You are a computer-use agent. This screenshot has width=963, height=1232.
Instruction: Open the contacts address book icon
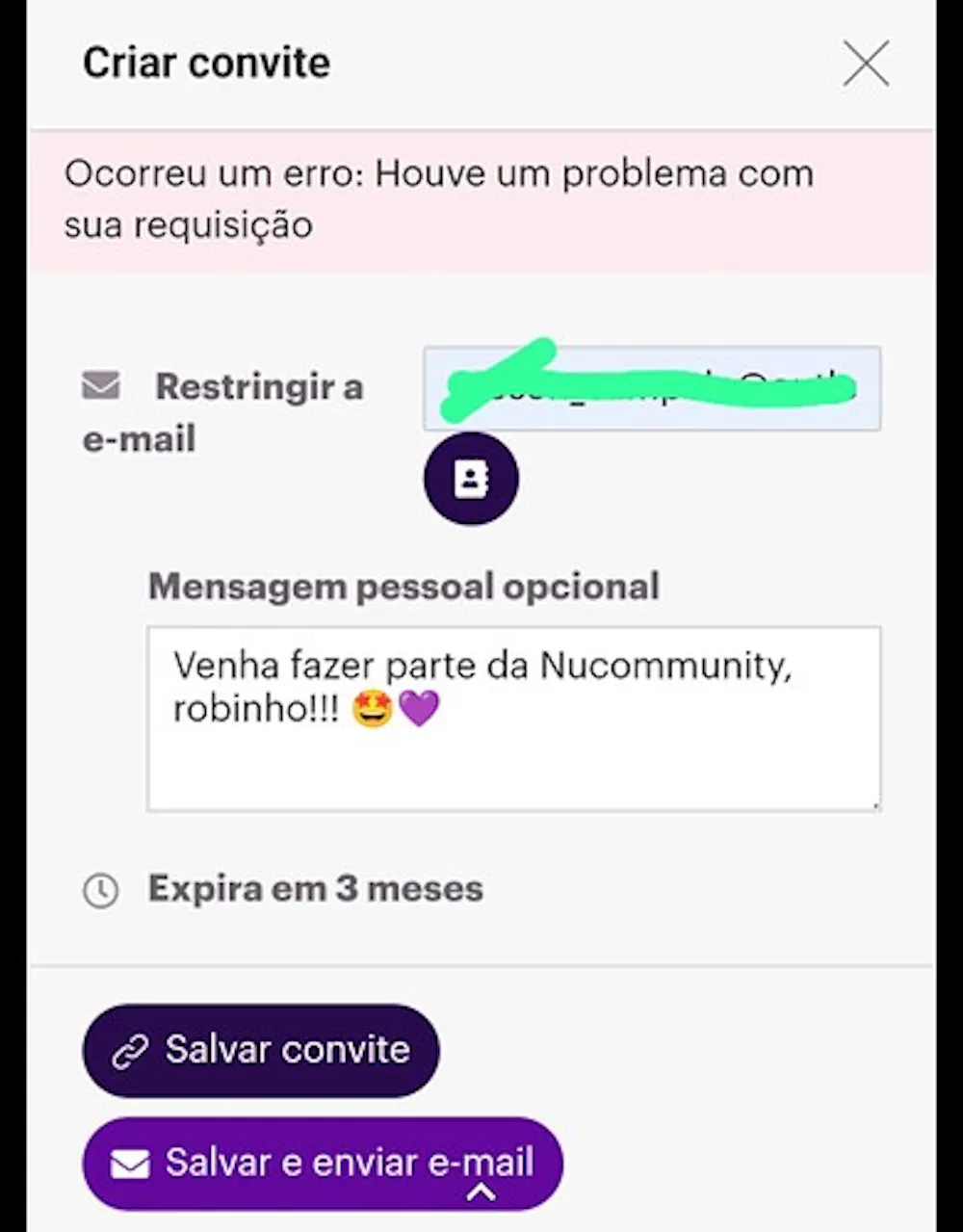coord(471,479)
